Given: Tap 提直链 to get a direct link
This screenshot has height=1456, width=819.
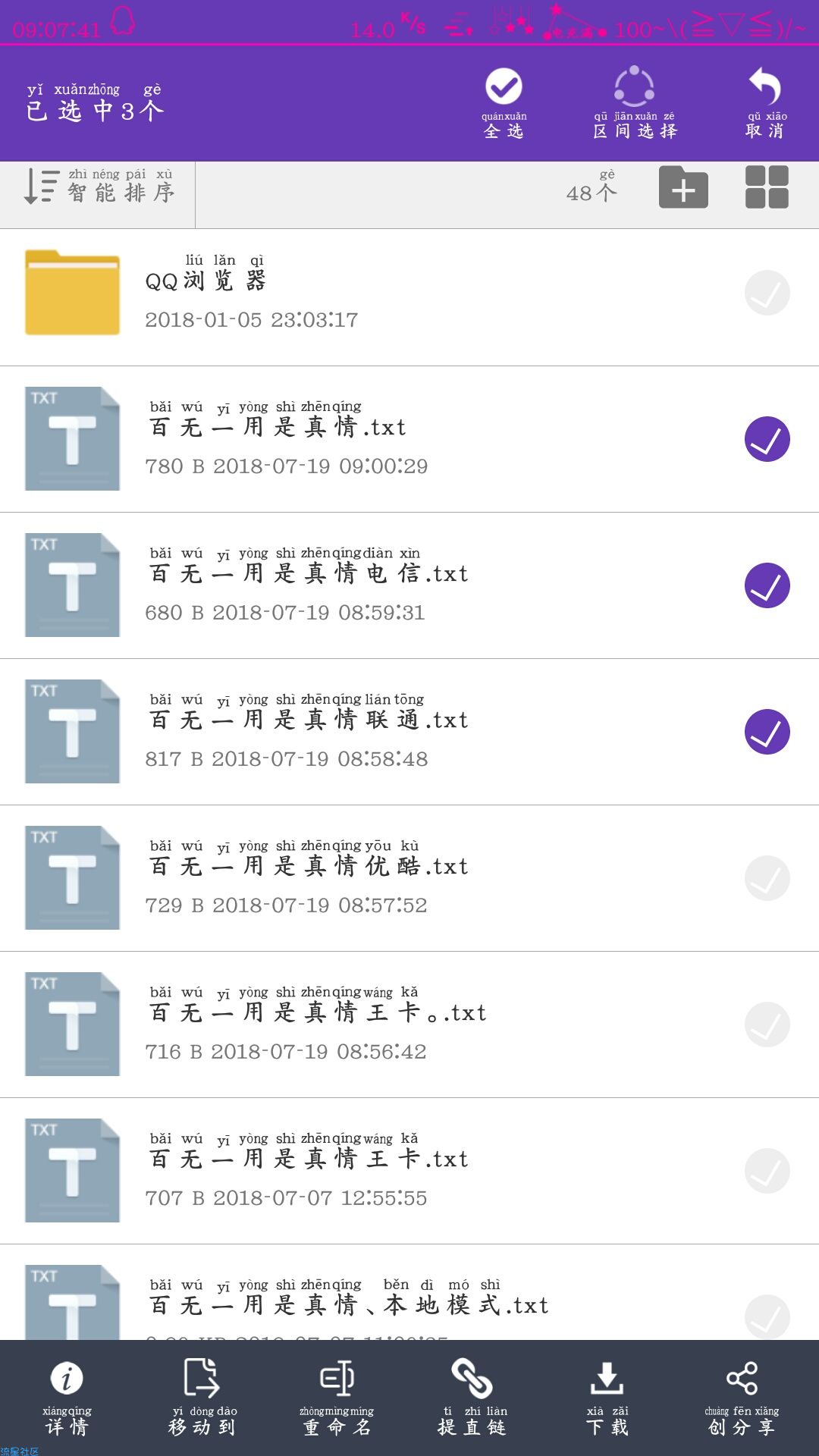Looking at the screenshot, I should coord(472,1398).
